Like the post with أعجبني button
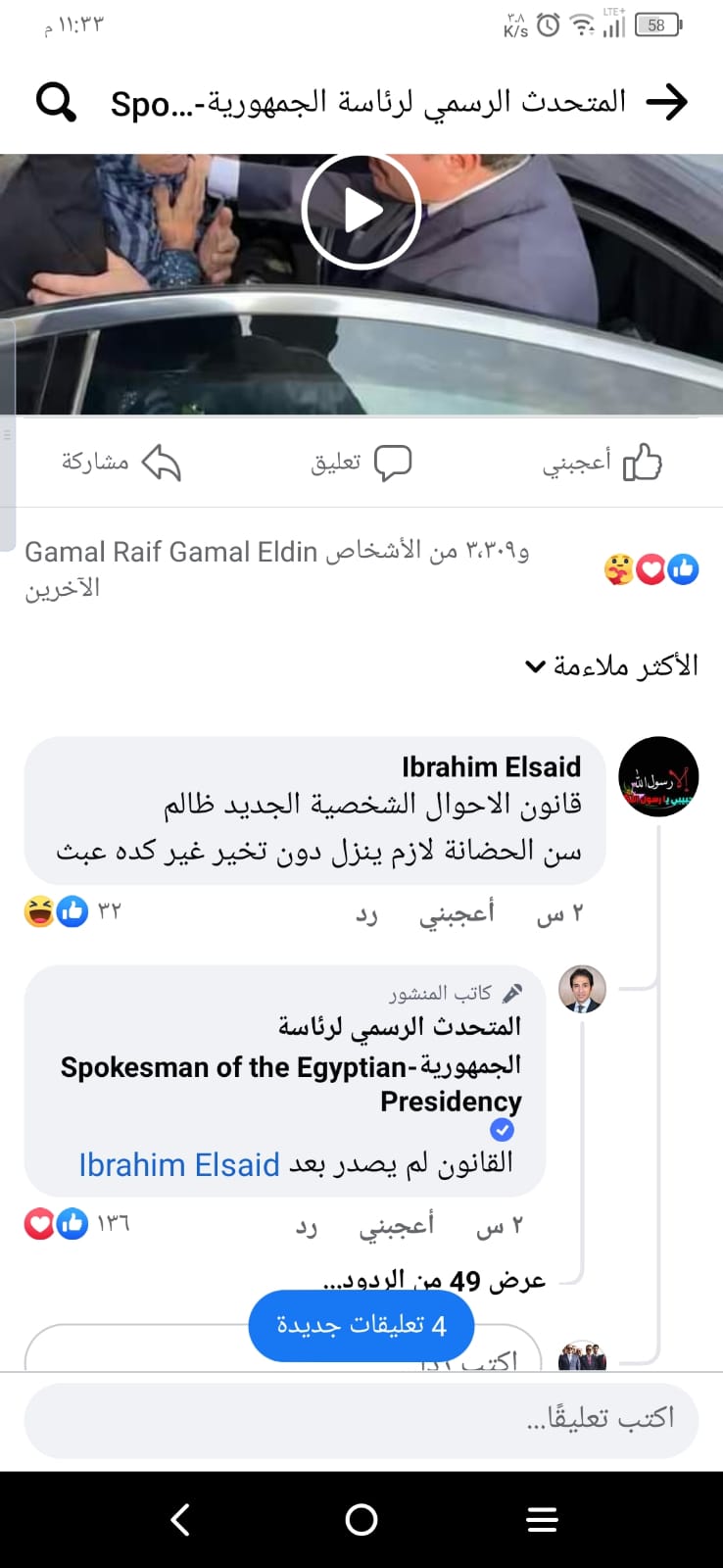 point(602,463)
